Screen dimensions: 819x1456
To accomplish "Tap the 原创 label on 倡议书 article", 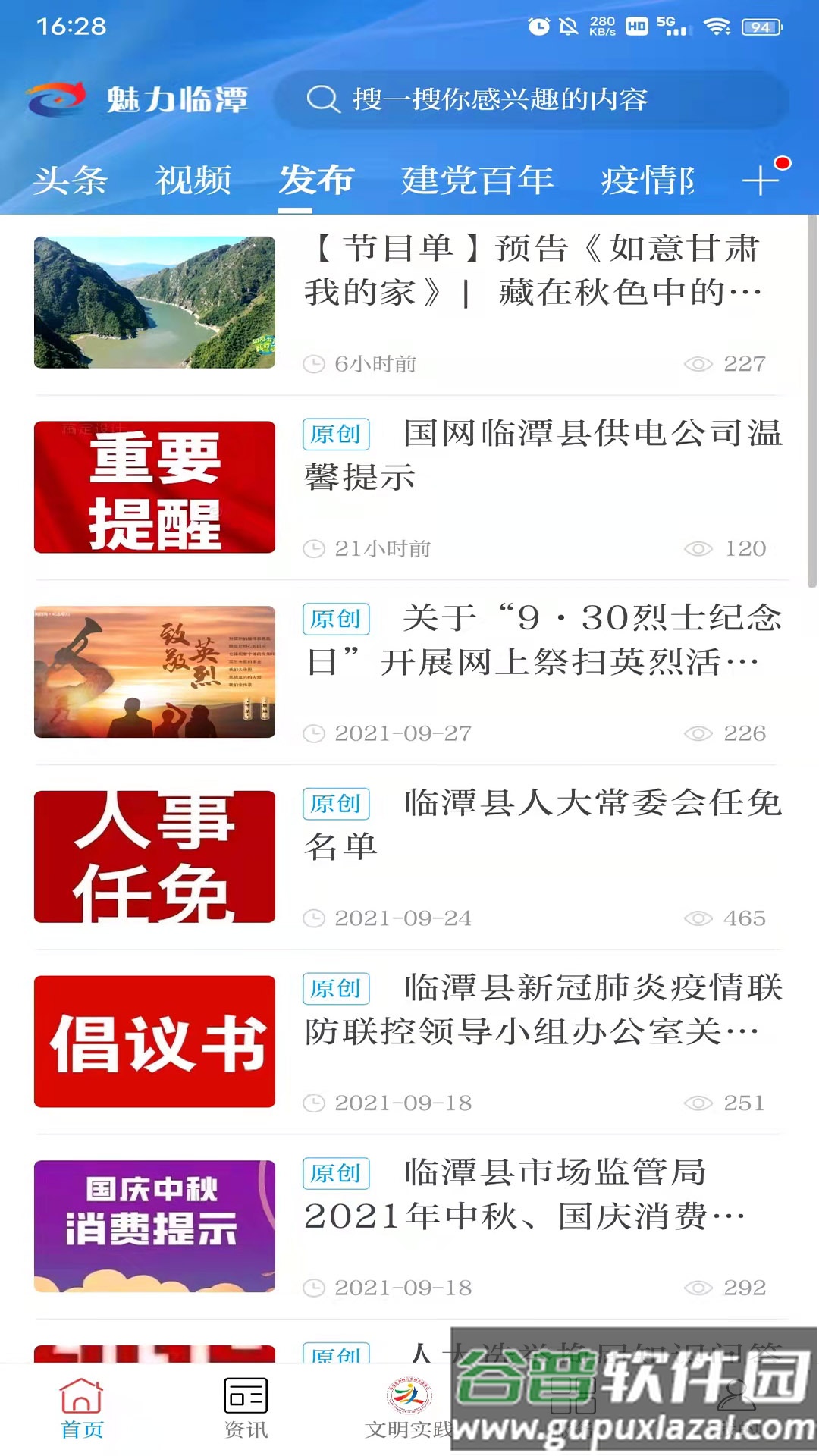I will (336, 989).
